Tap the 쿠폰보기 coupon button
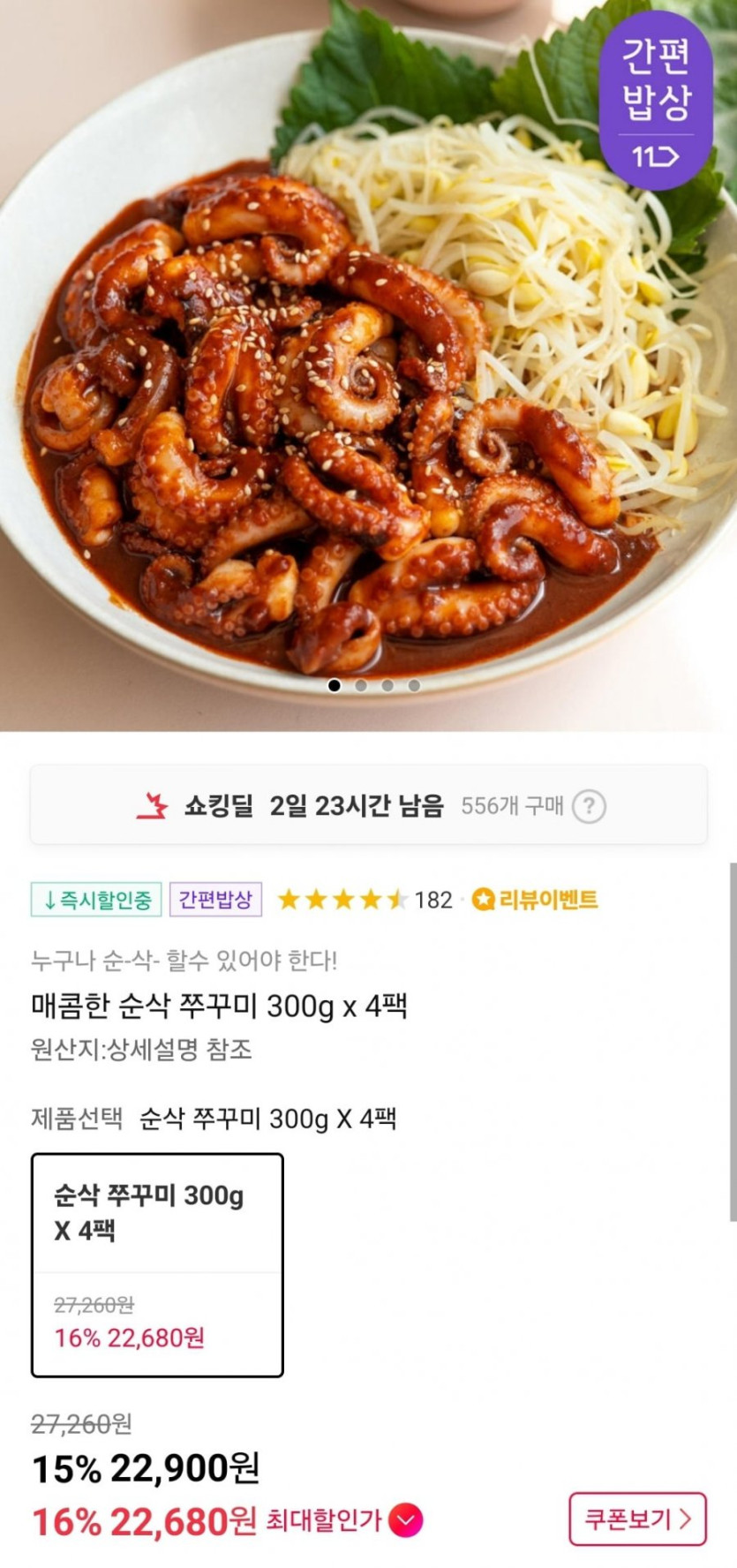737x1568 pixels. [x=637, y=1519]
